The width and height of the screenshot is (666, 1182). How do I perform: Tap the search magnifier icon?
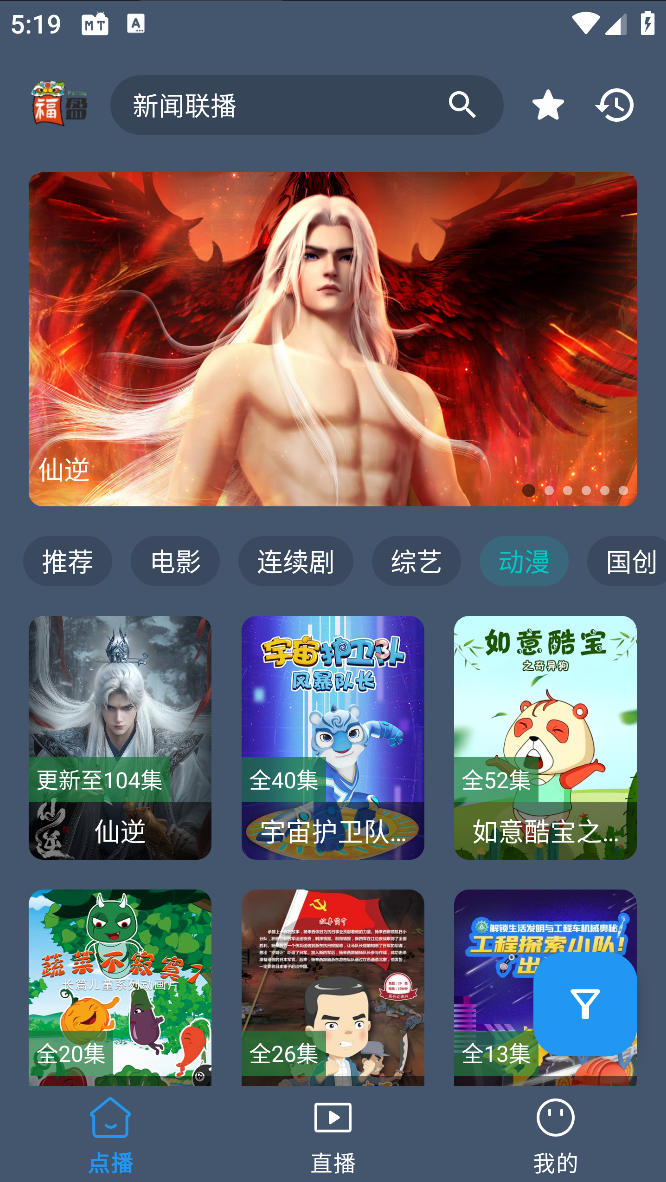coord(462,105)
